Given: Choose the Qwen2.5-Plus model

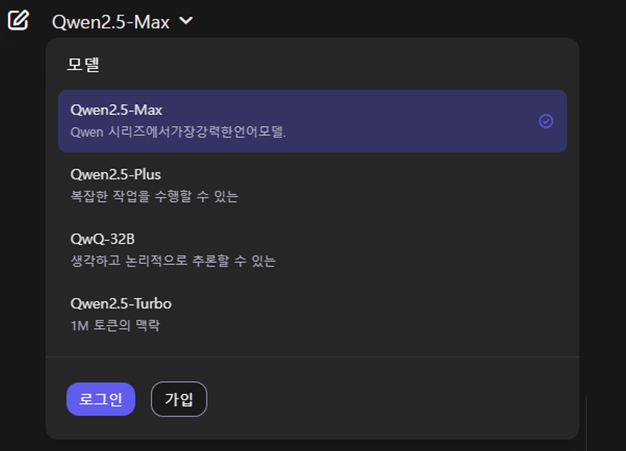Looking at the screenshot, I should [312, 185].
